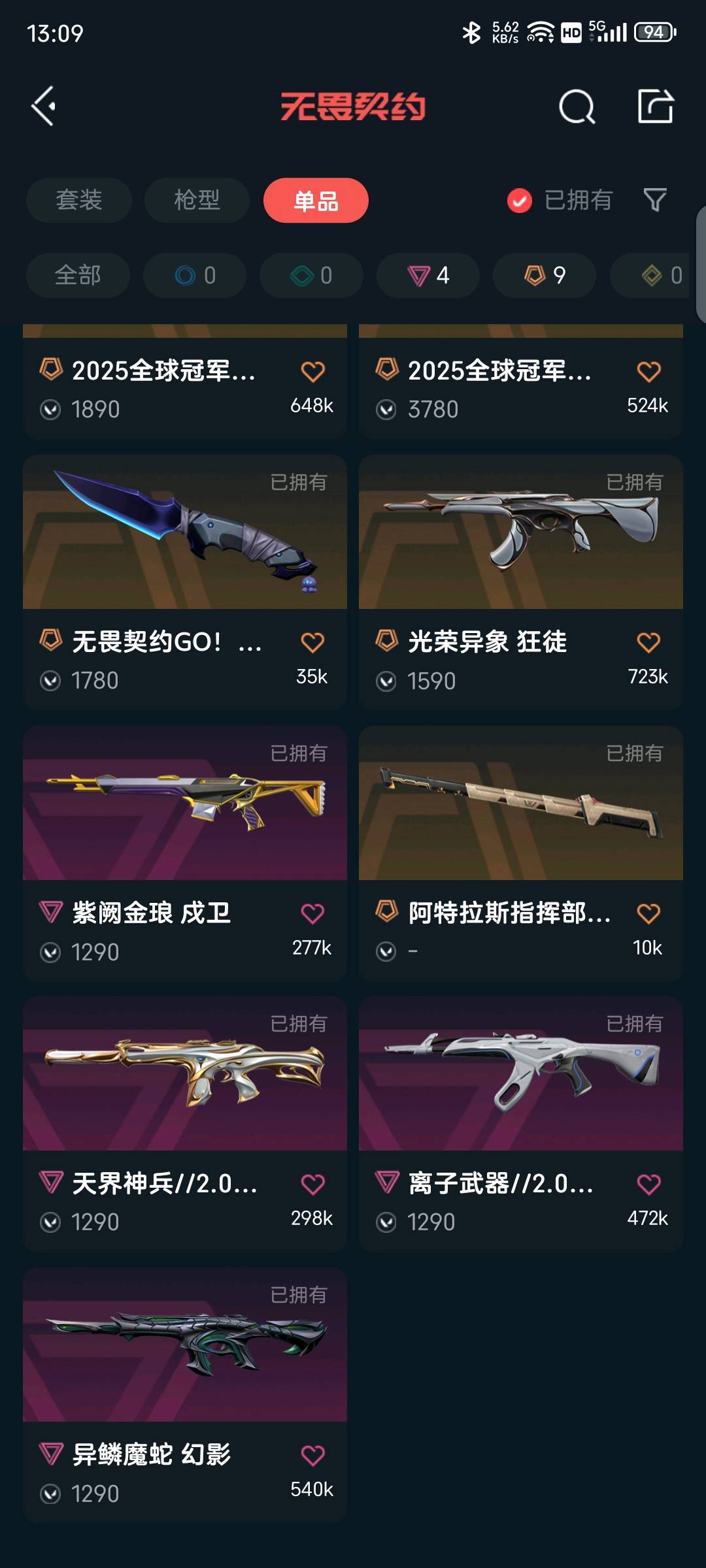Open the 无畏契约GO! knife skin card
This screenshot has height=1568, width=706.
(185, 582)
